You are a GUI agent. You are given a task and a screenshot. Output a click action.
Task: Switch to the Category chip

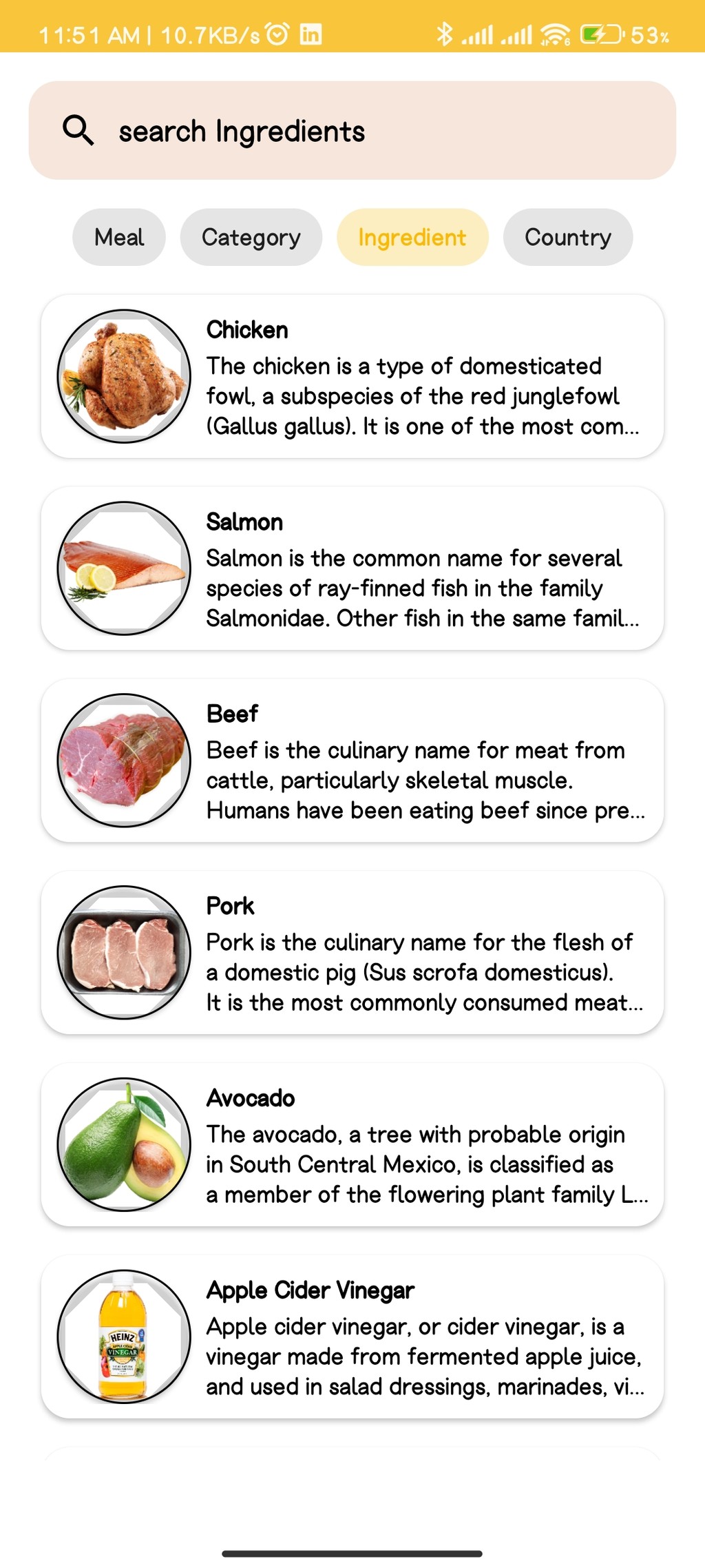click(x=251, y=237)
